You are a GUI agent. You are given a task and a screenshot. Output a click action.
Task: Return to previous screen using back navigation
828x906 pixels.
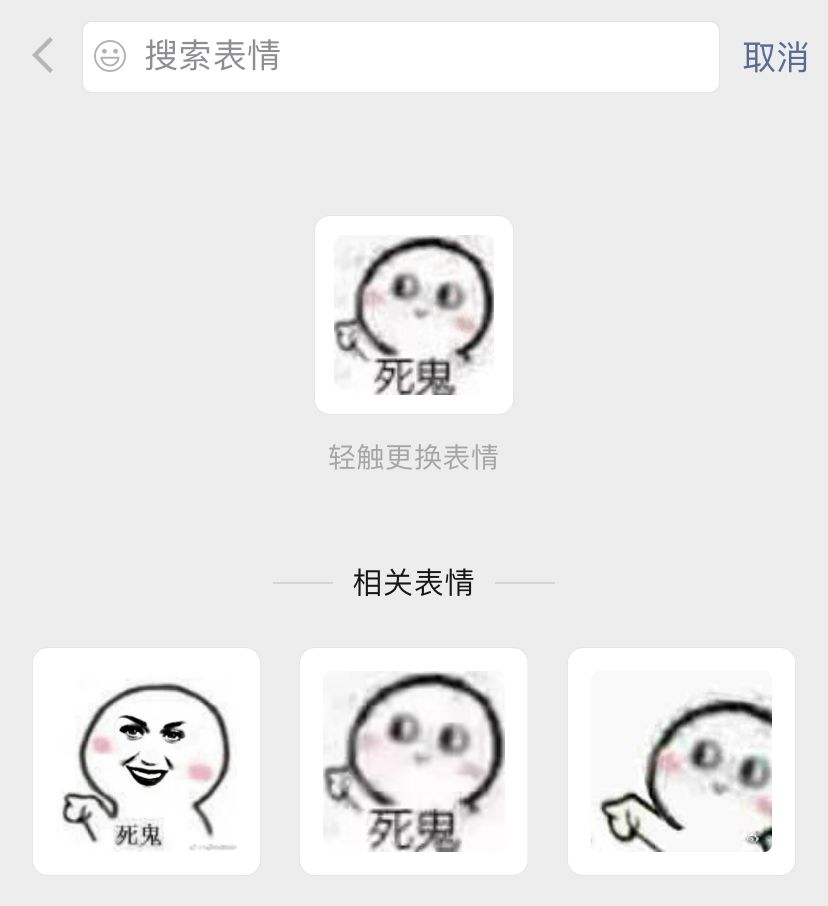[42, 56]
